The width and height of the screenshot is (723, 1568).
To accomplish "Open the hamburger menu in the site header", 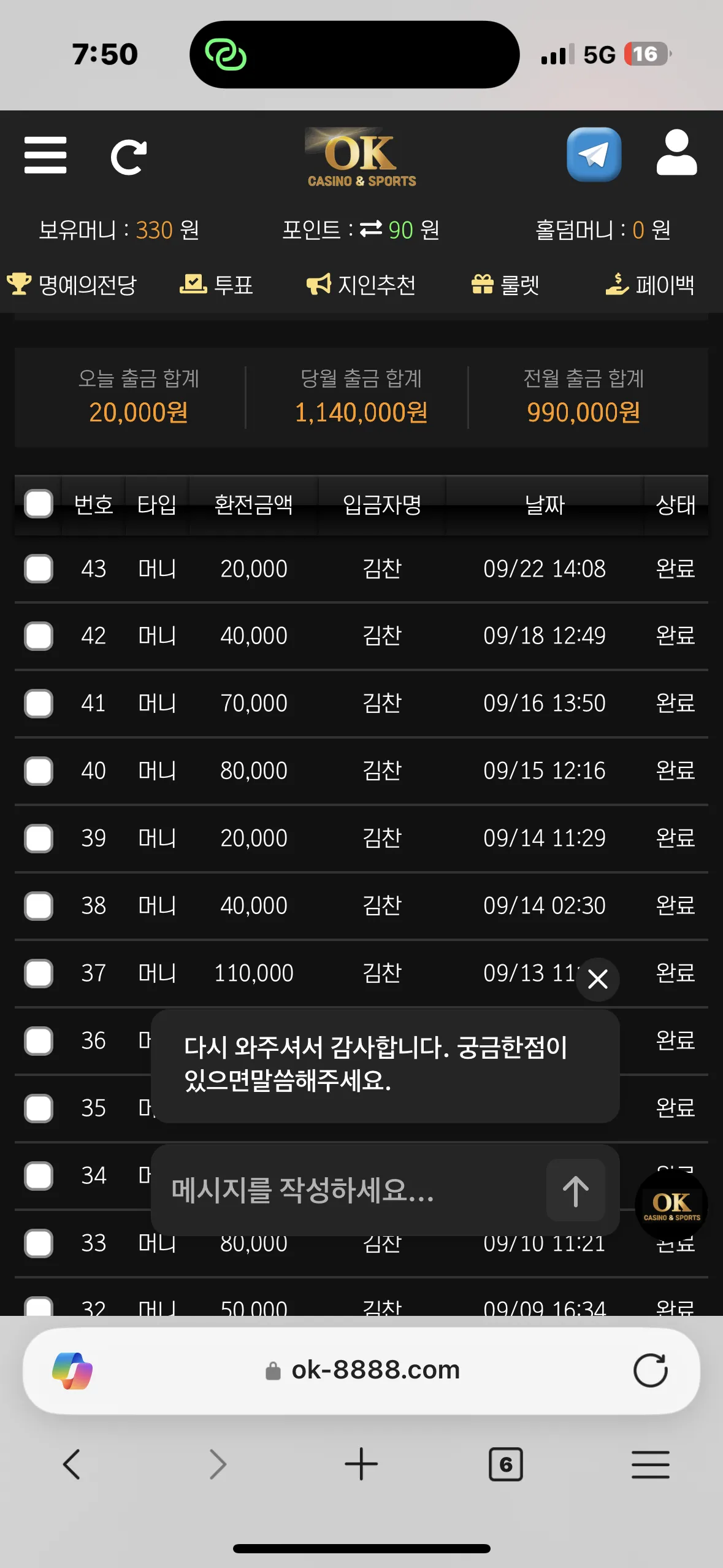I will tap(45, 155).
